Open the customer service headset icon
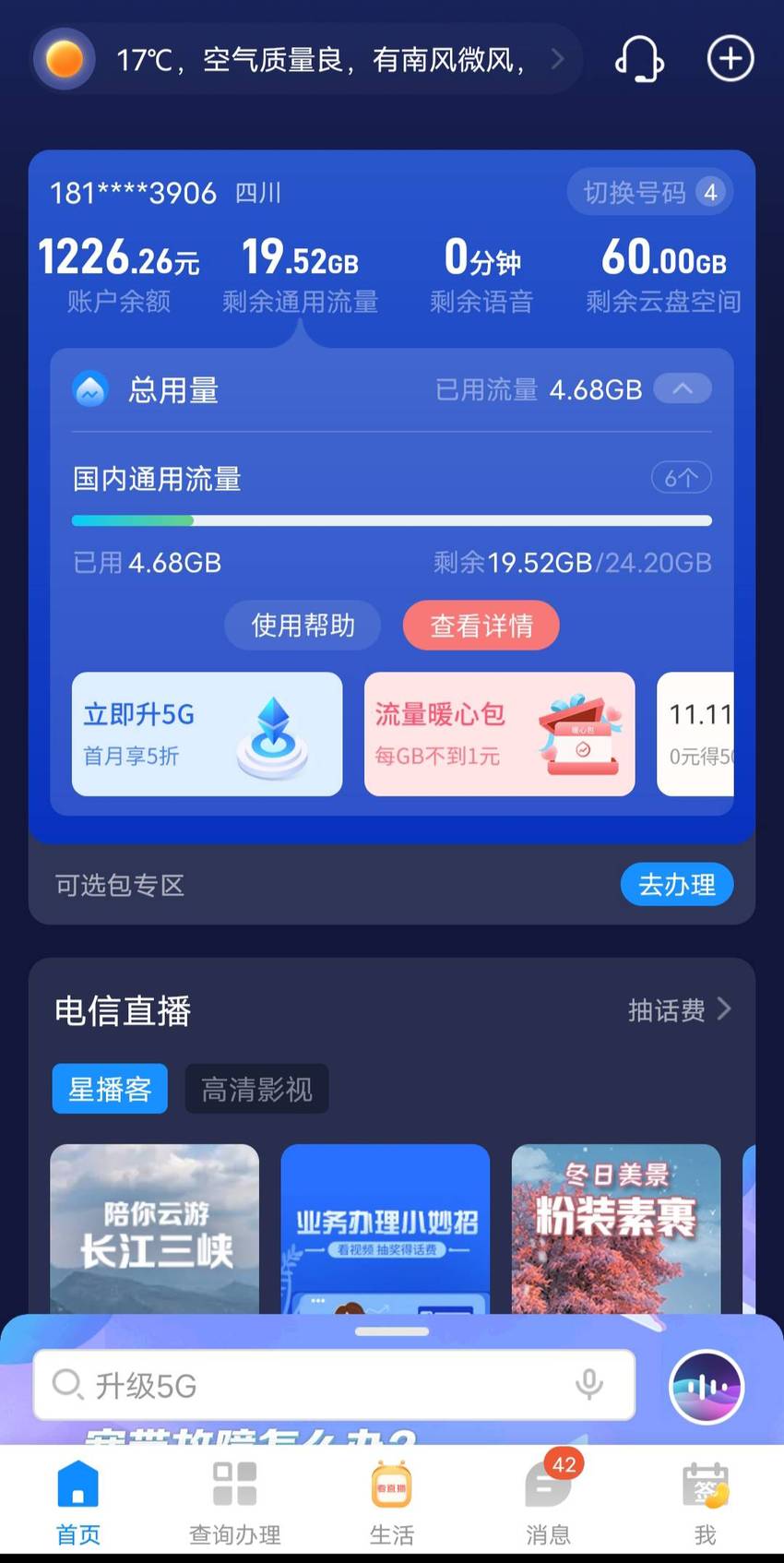The height and width of the screenshot is (1563, 784). pyautogui.click(x=639, y=59)
